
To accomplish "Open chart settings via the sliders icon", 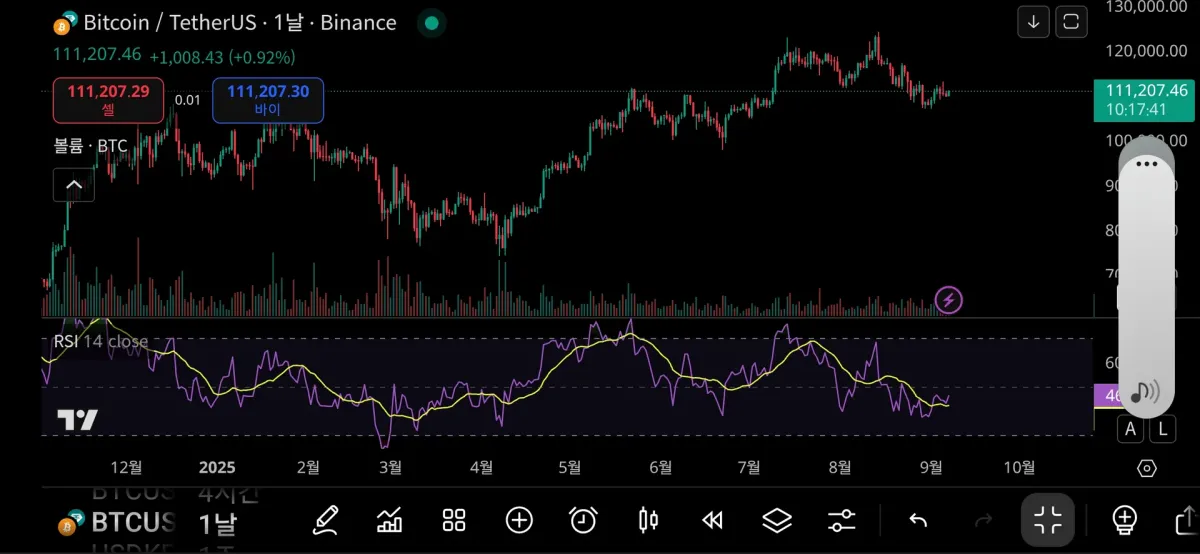I will click(x=842, y=520).
